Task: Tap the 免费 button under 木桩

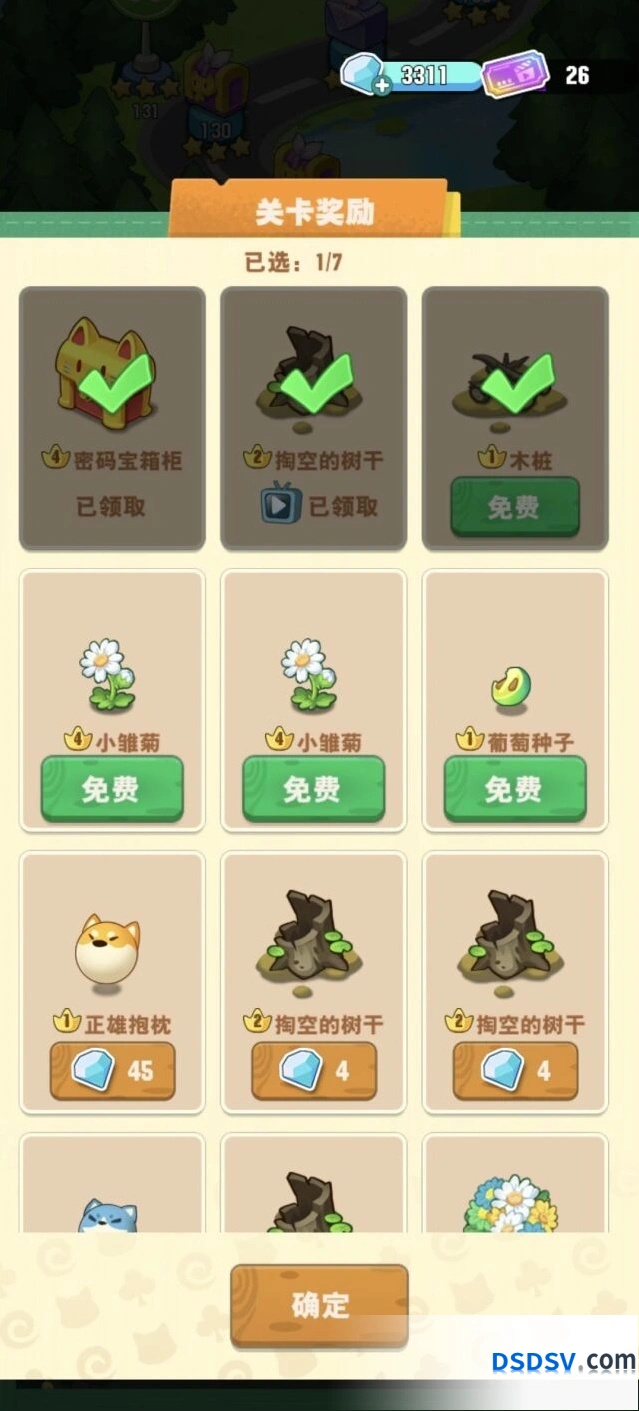Action: point(514,507)
